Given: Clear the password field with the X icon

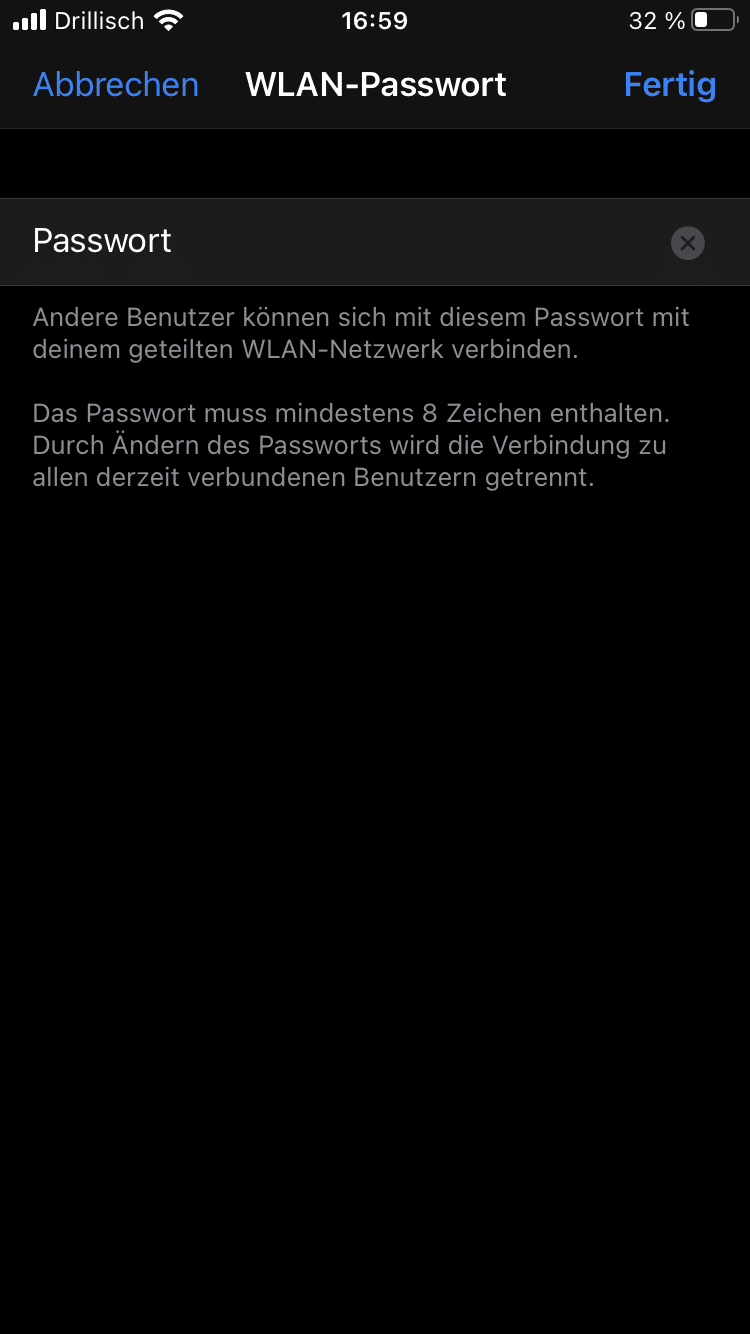Looking at the screenshot, I should [687, 243].
